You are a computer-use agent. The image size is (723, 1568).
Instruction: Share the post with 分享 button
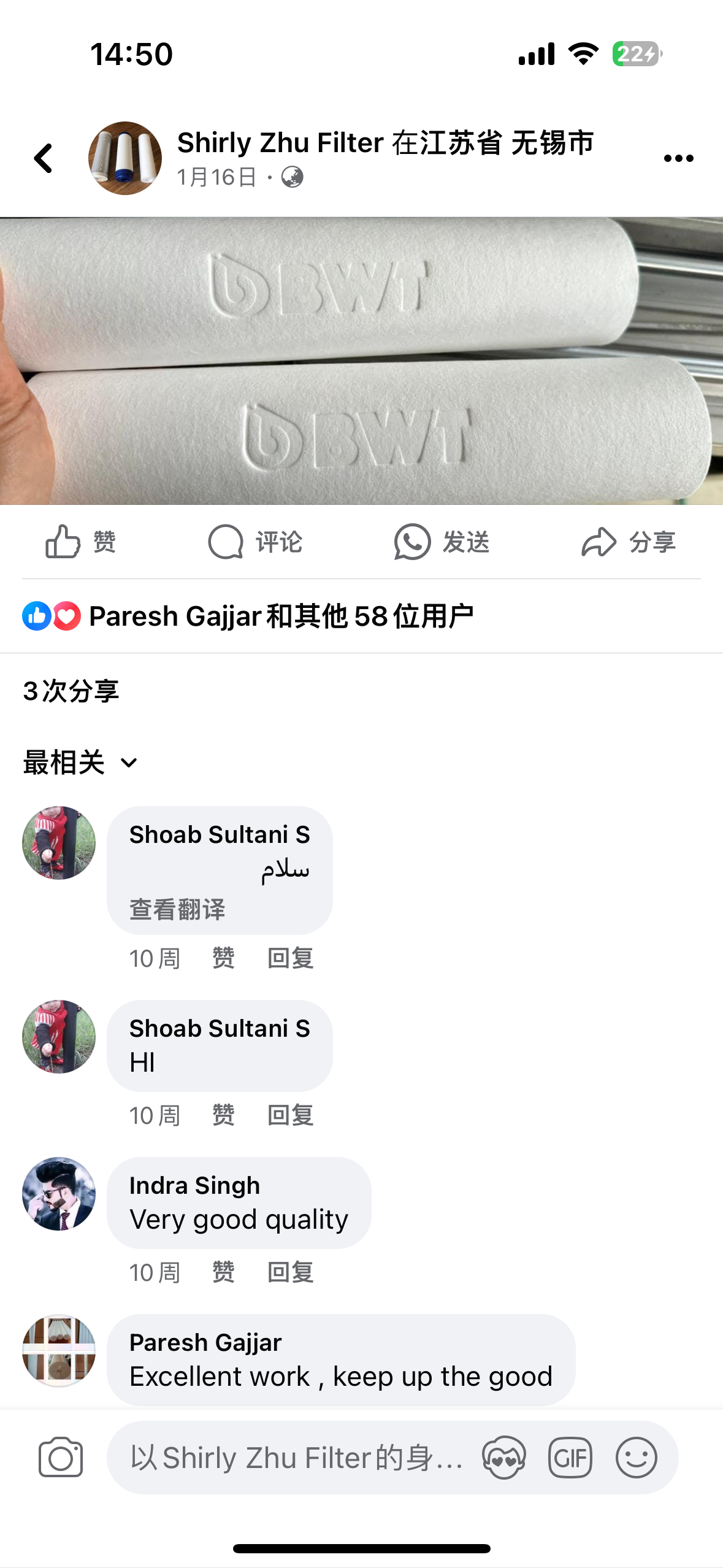tap(629, 542)
